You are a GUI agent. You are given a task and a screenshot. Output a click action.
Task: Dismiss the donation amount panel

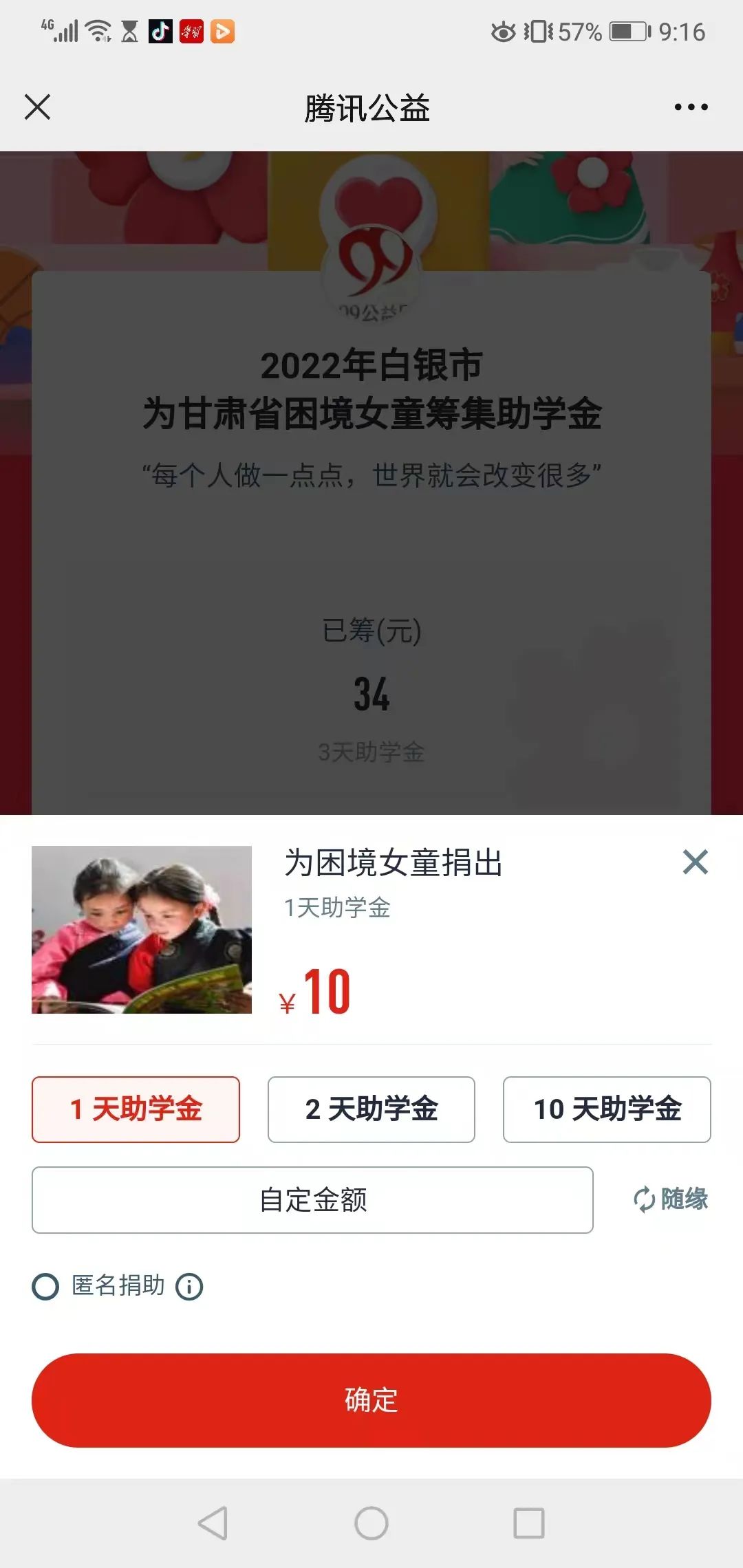tap(695, 862)
